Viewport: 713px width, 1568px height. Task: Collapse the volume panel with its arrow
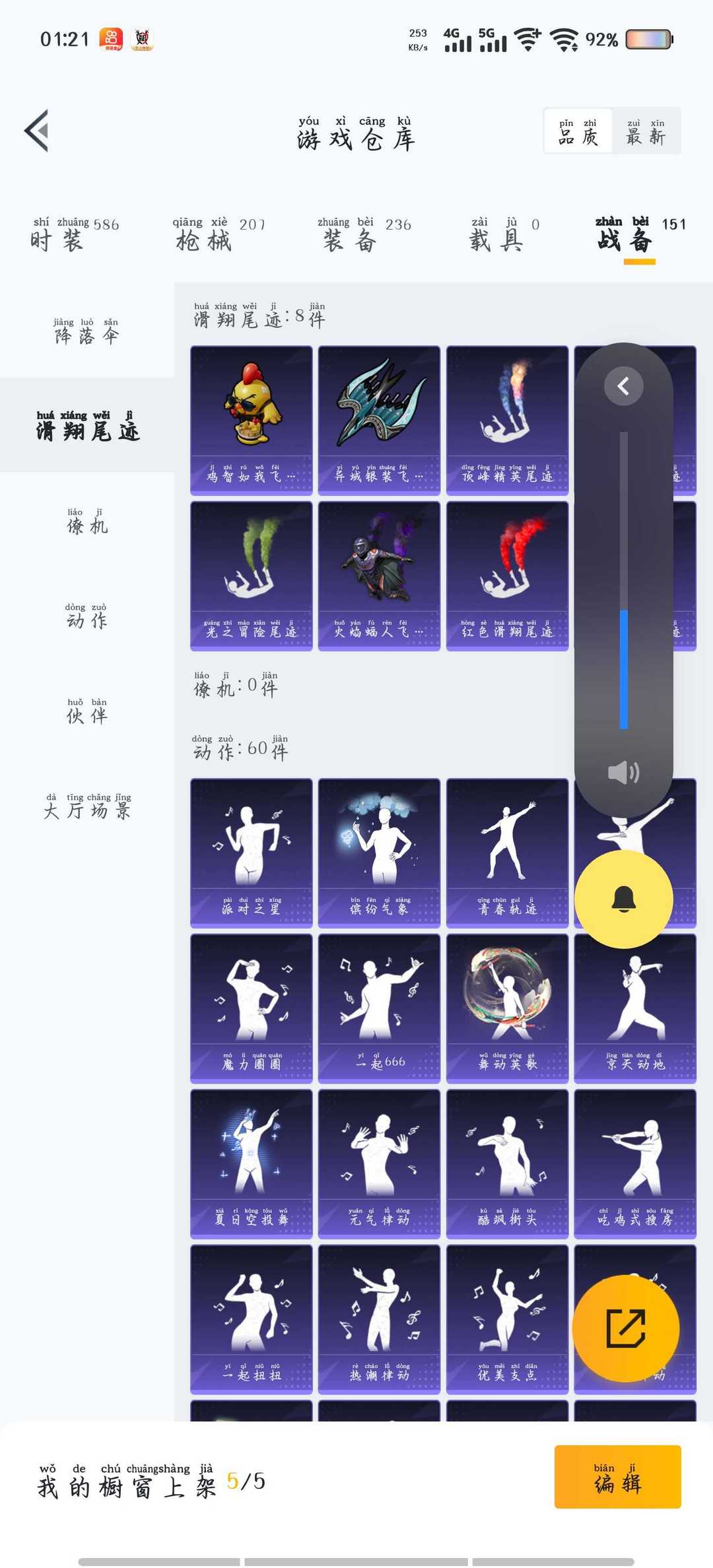(x=623, y=386)
